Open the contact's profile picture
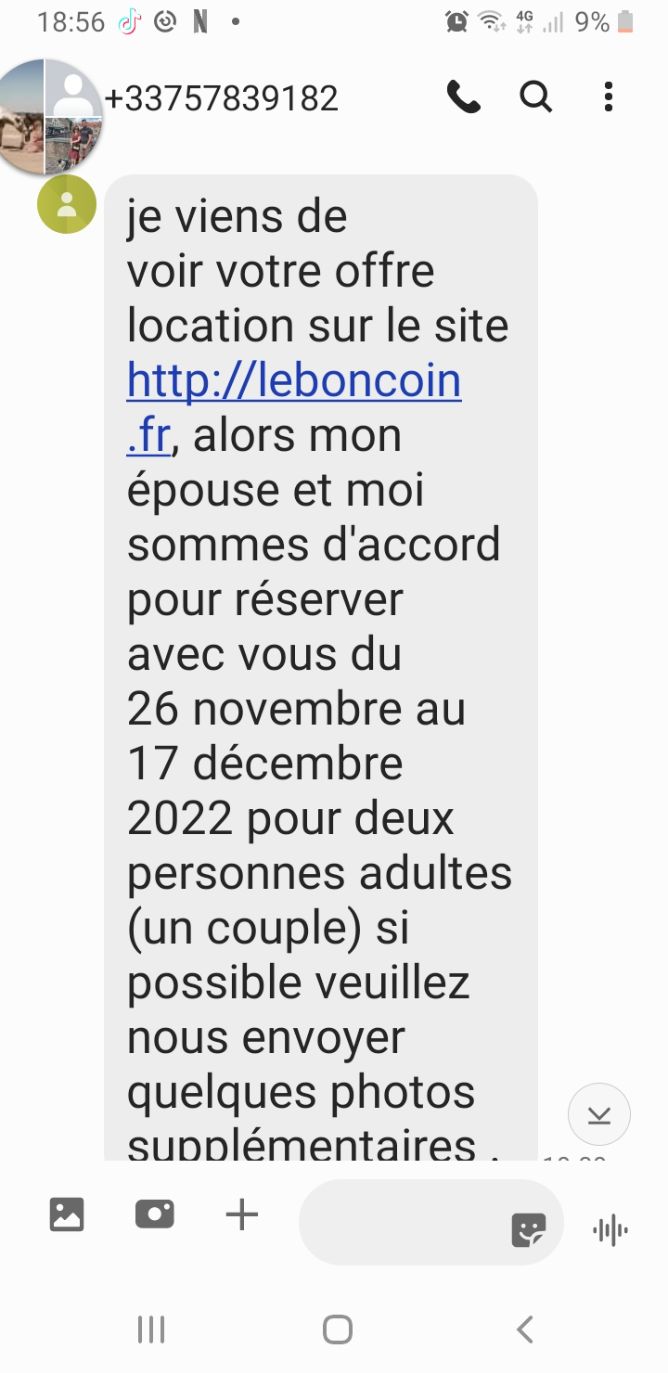Viewport: 668px width, 1373px height. (48, 114)
